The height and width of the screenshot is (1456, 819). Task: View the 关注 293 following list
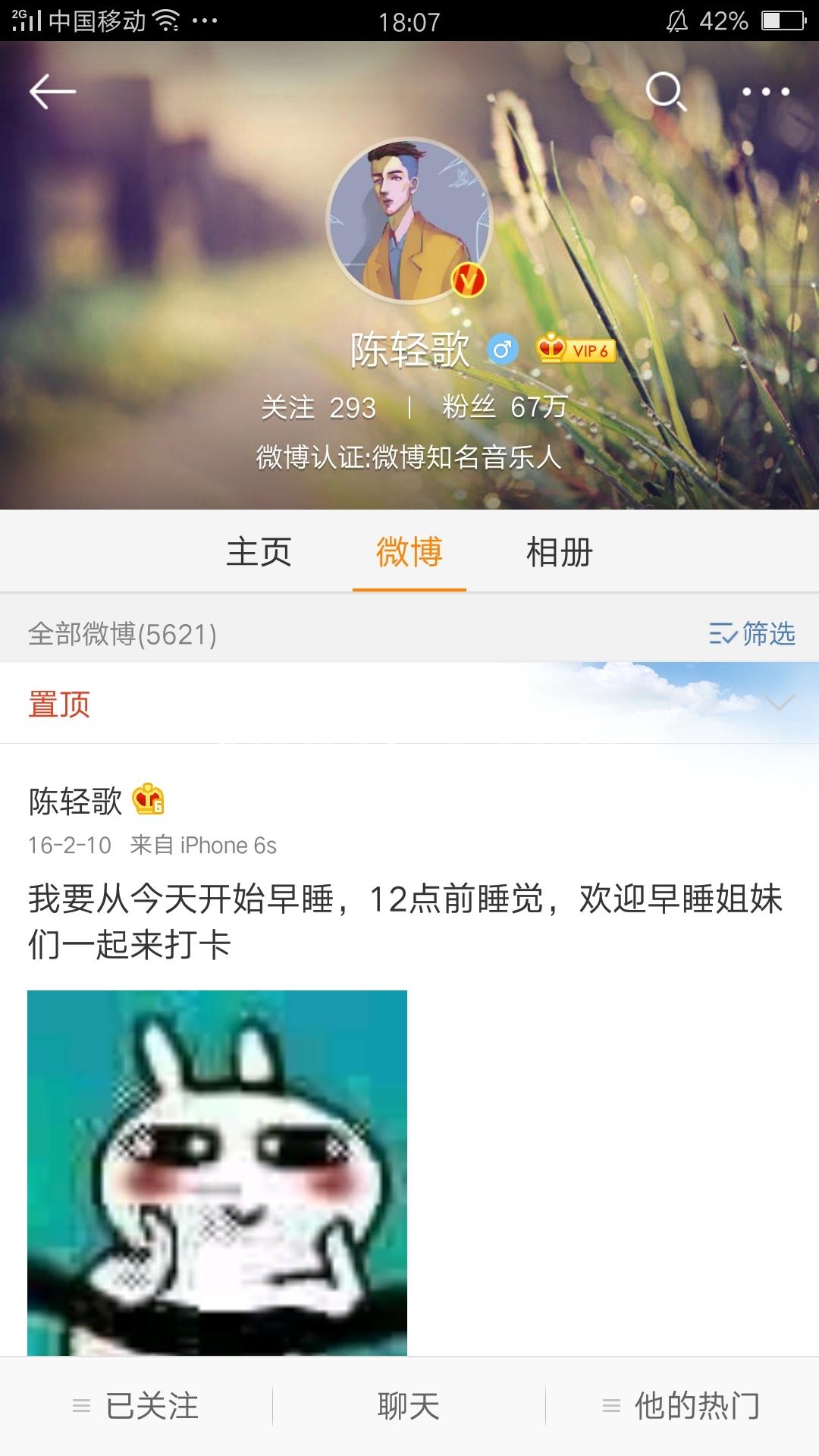tap(318, 408)
